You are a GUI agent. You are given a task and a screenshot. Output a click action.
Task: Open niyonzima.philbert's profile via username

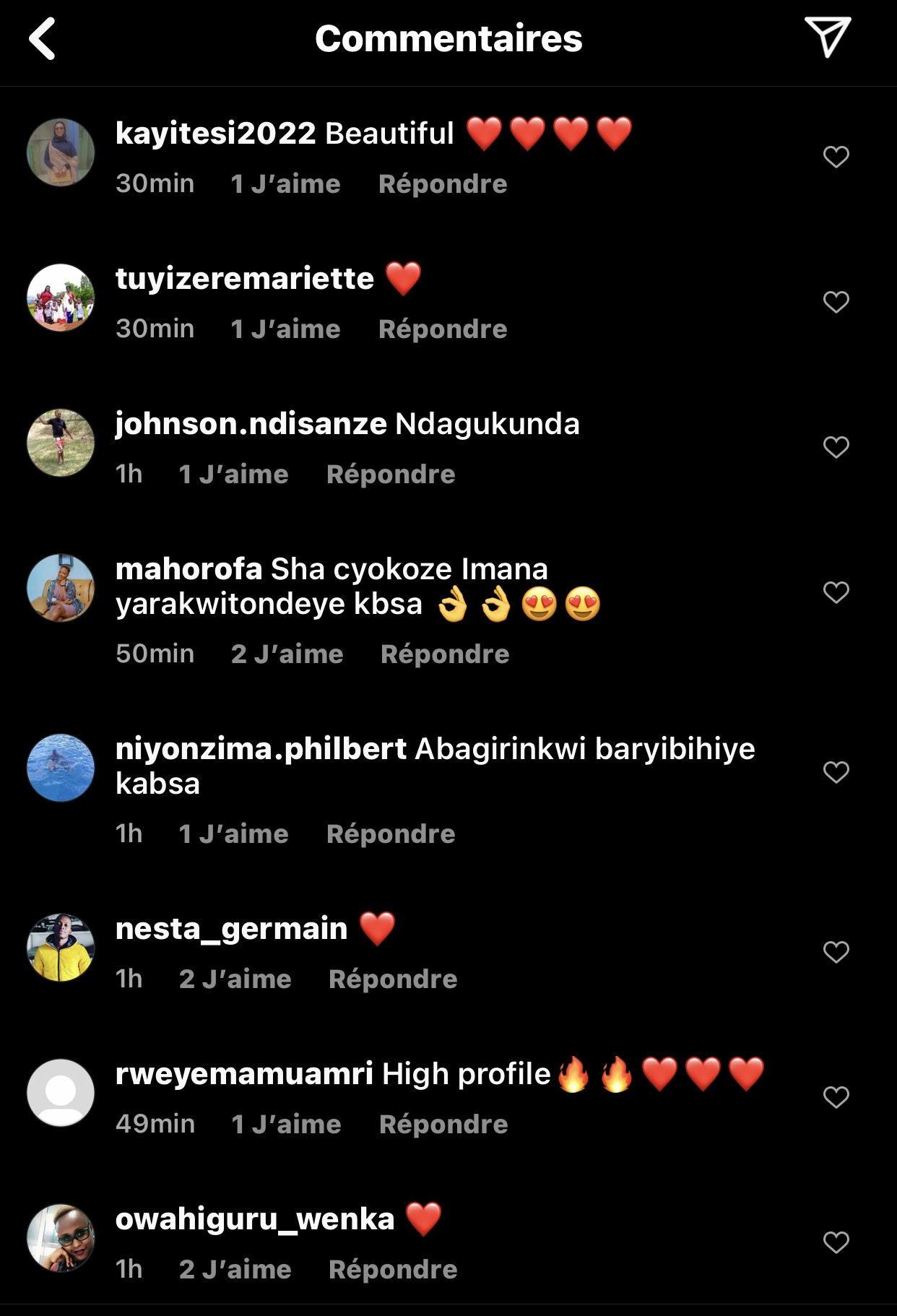(x=261, y=749)
